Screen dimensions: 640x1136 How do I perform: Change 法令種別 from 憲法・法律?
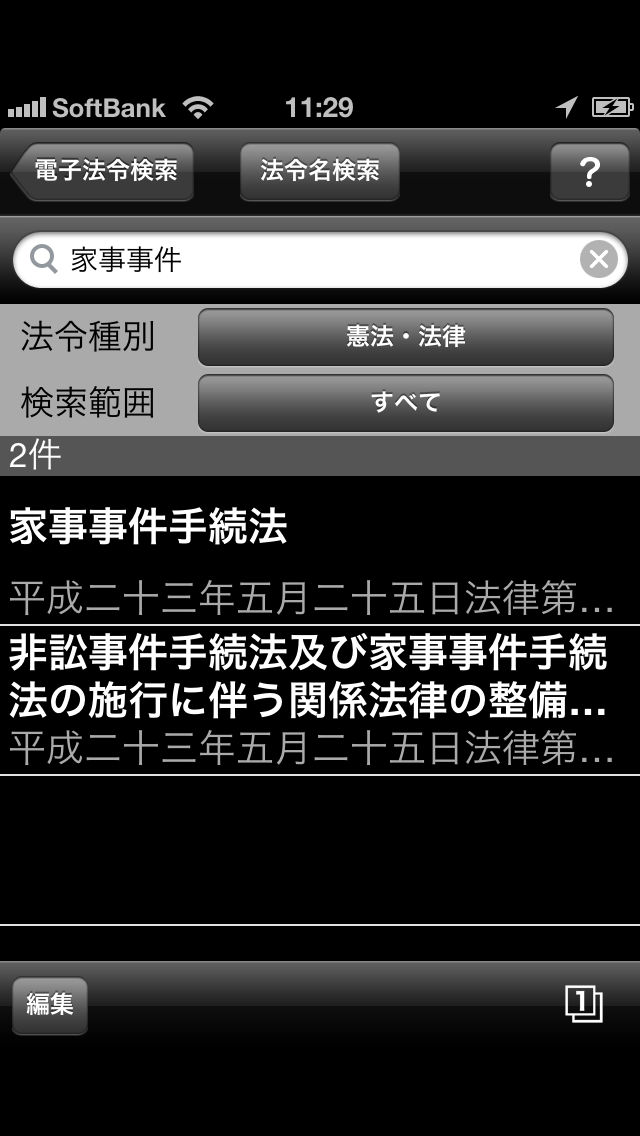405,337
